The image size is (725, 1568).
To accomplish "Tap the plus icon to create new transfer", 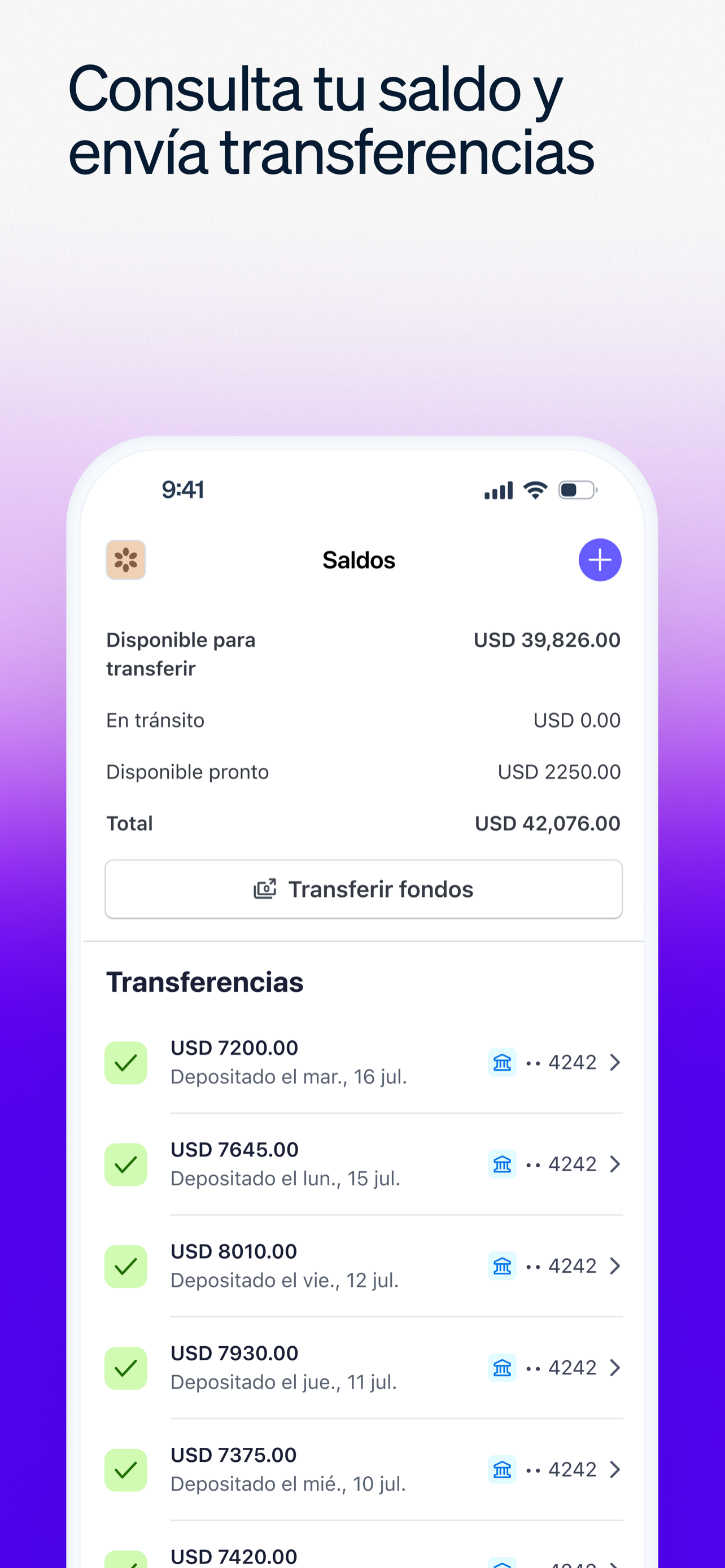I will [x=600, y=559].
